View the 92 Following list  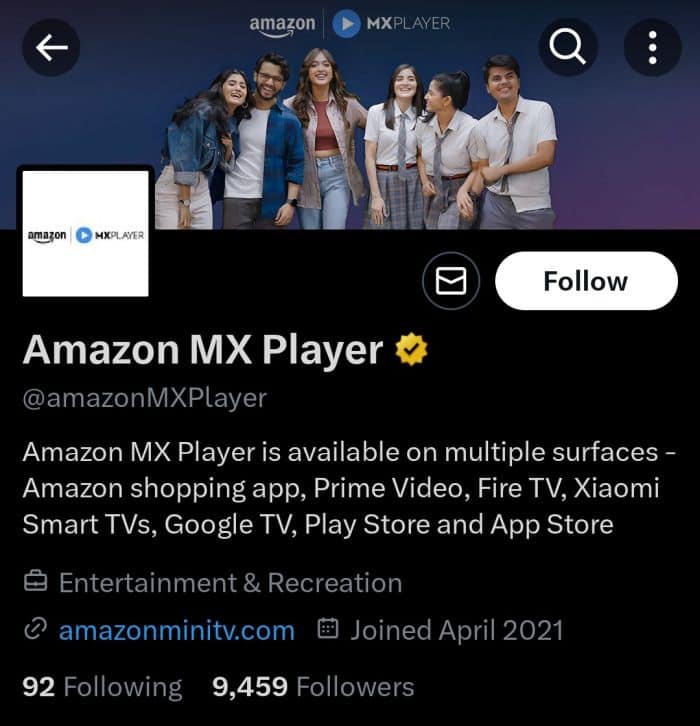[102, 687]
